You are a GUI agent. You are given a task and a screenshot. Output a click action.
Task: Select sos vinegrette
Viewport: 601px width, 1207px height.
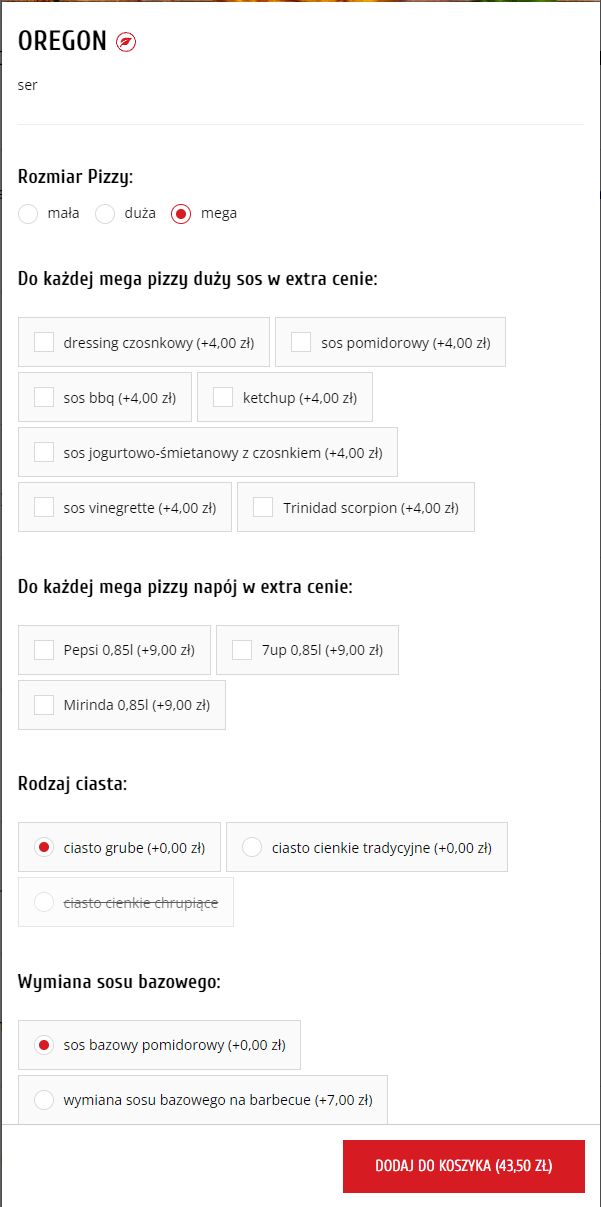pos(44,508)
